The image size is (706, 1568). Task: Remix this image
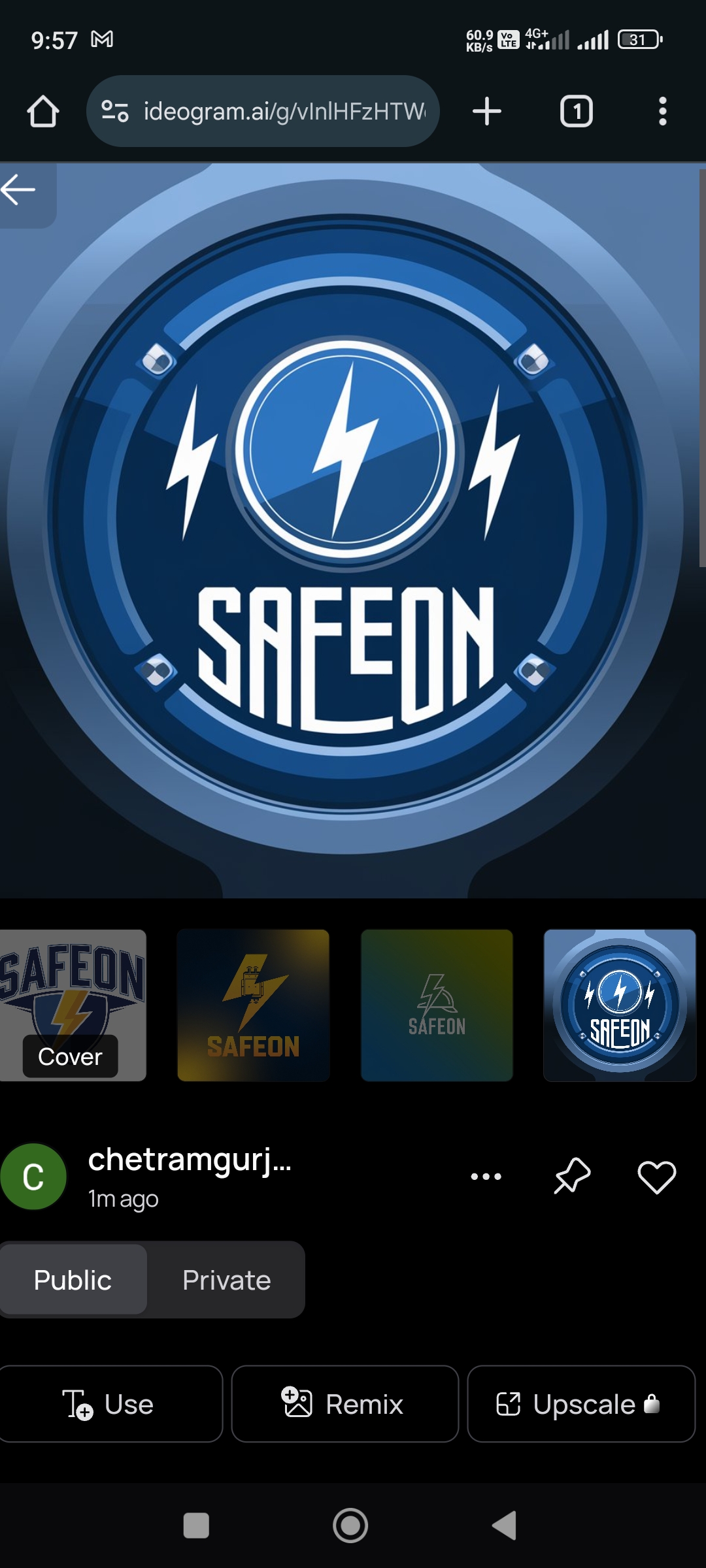click(345, 1404)
